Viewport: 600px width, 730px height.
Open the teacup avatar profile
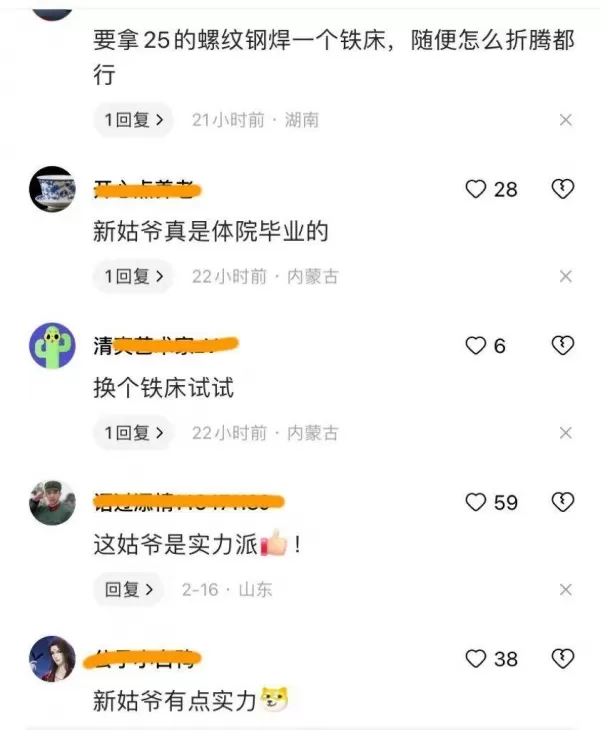[52, 189]
